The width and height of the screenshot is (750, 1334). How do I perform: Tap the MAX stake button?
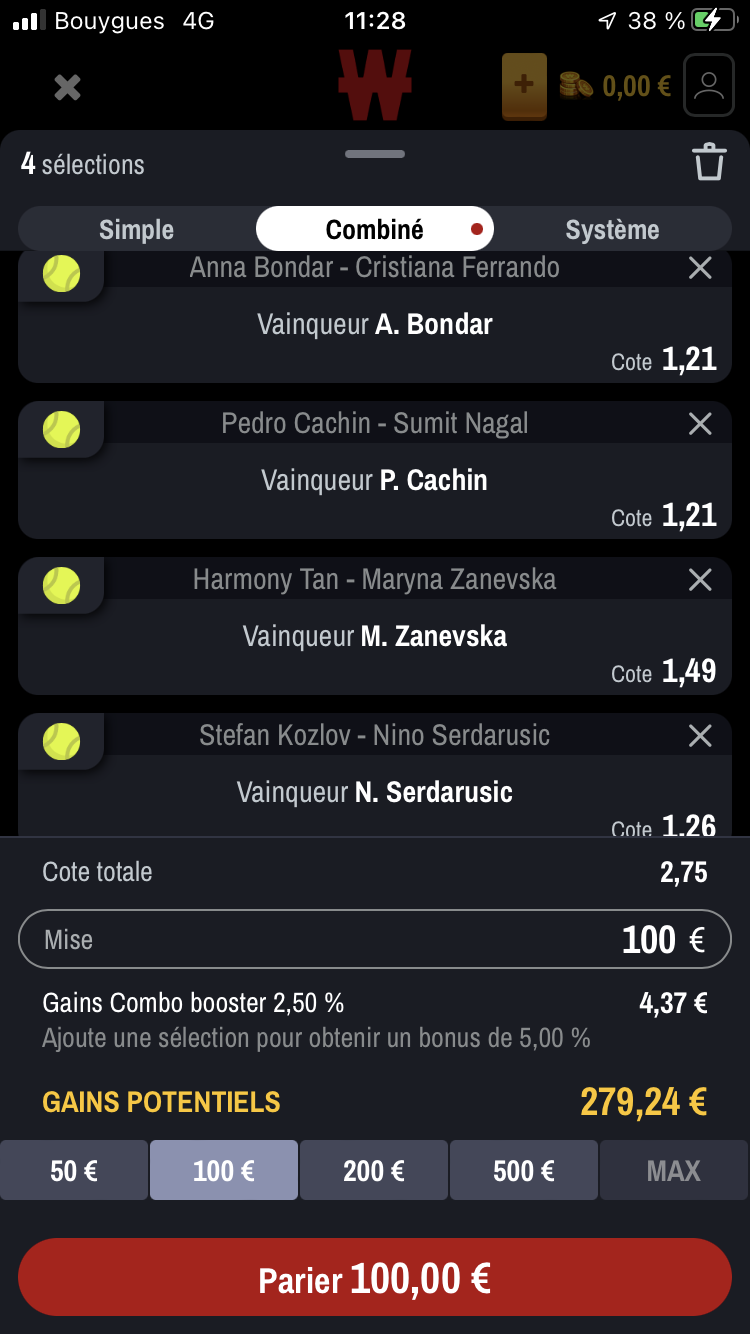674,1170
